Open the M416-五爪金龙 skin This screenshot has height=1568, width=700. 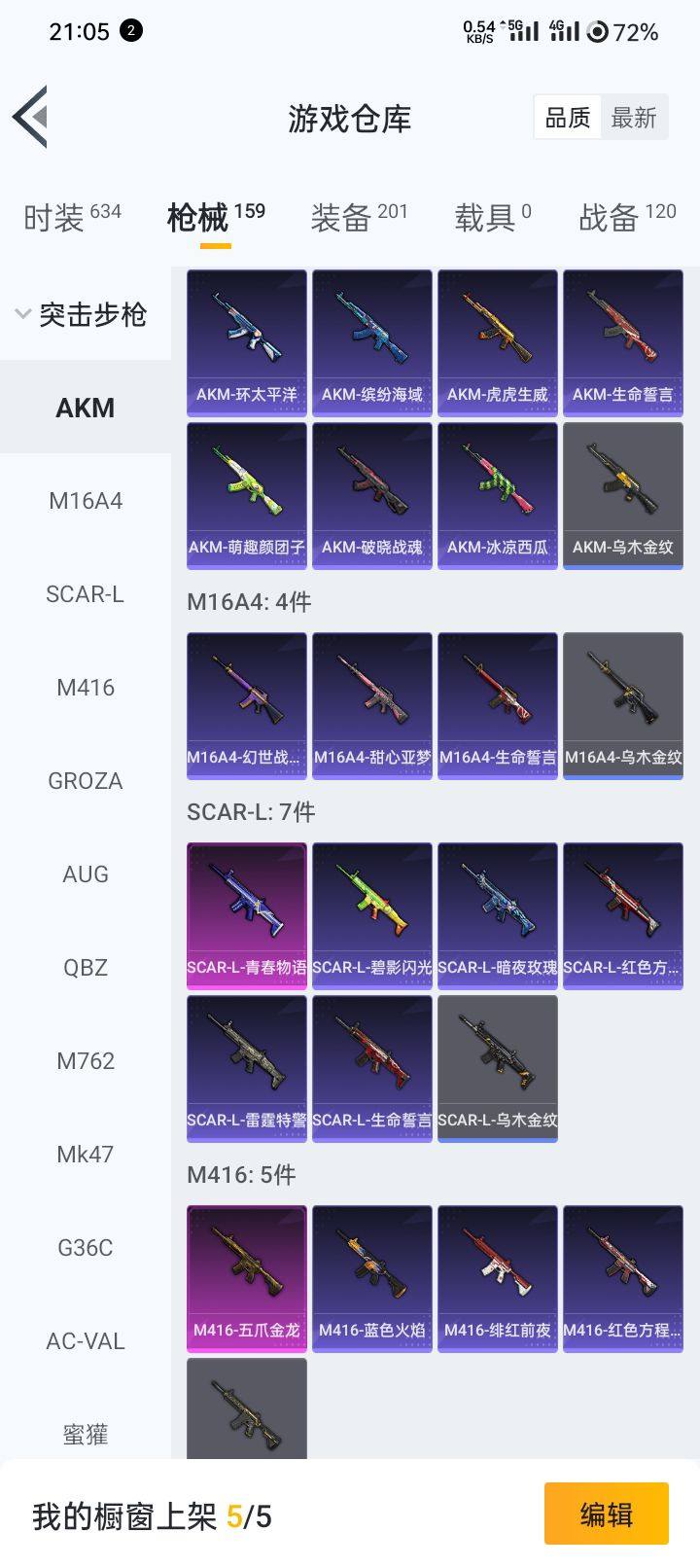[247, 1278]
